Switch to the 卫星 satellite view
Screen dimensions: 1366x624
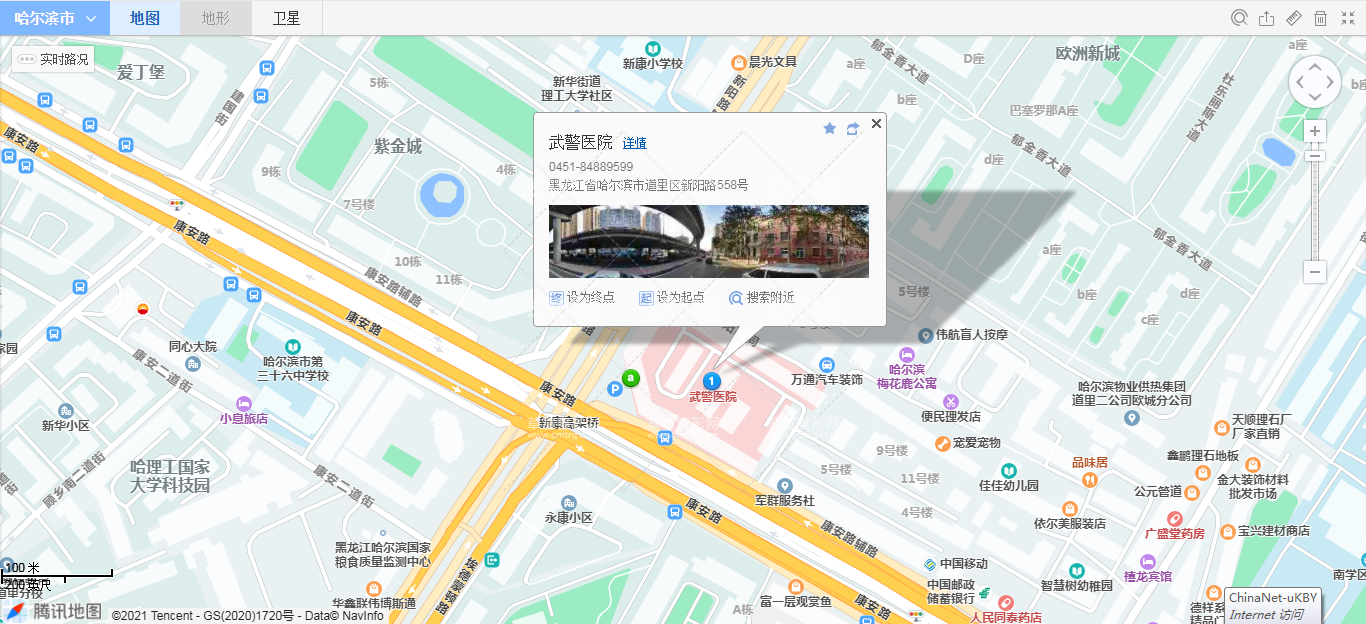286,18
